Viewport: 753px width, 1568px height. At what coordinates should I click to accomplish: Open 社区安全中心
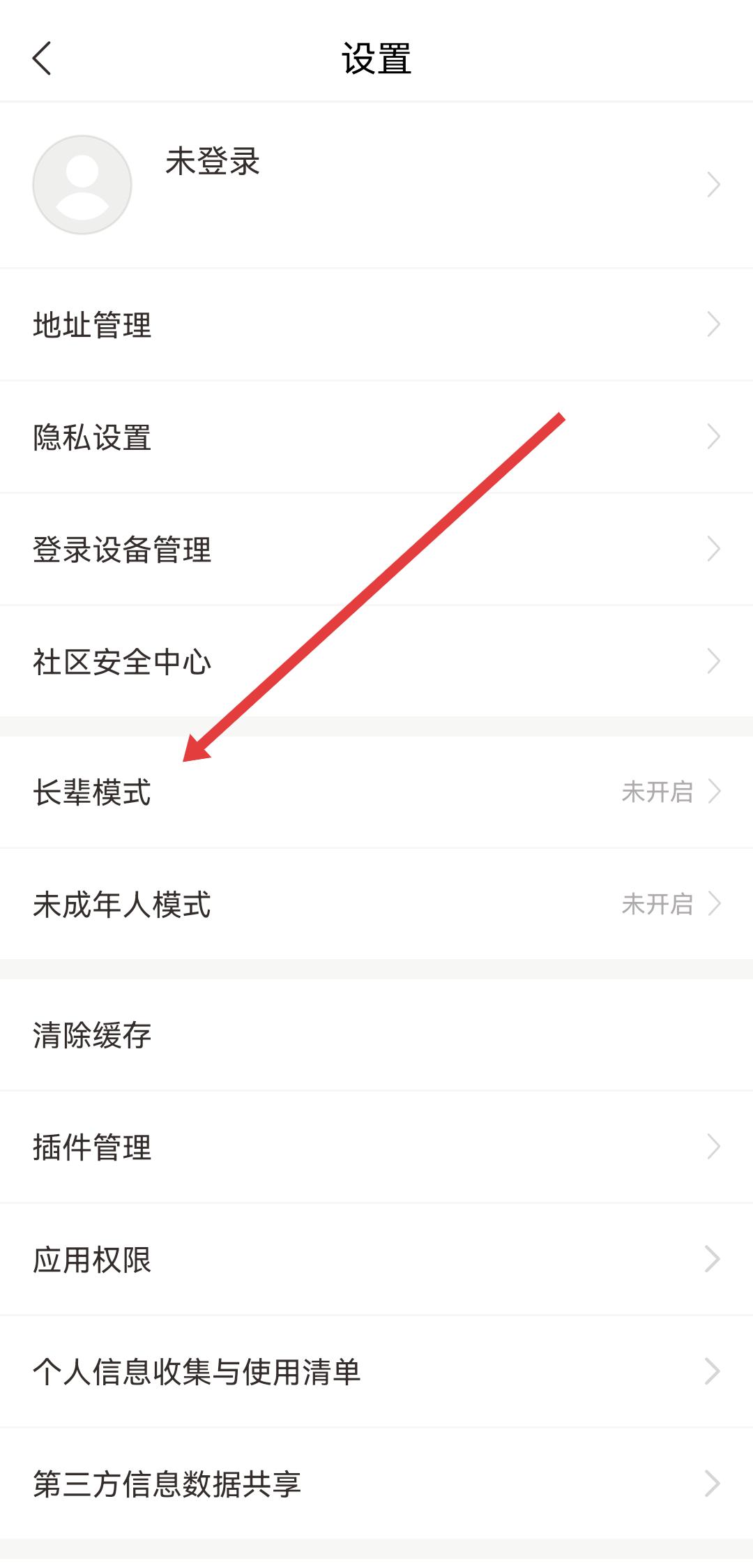pos(376,662)
